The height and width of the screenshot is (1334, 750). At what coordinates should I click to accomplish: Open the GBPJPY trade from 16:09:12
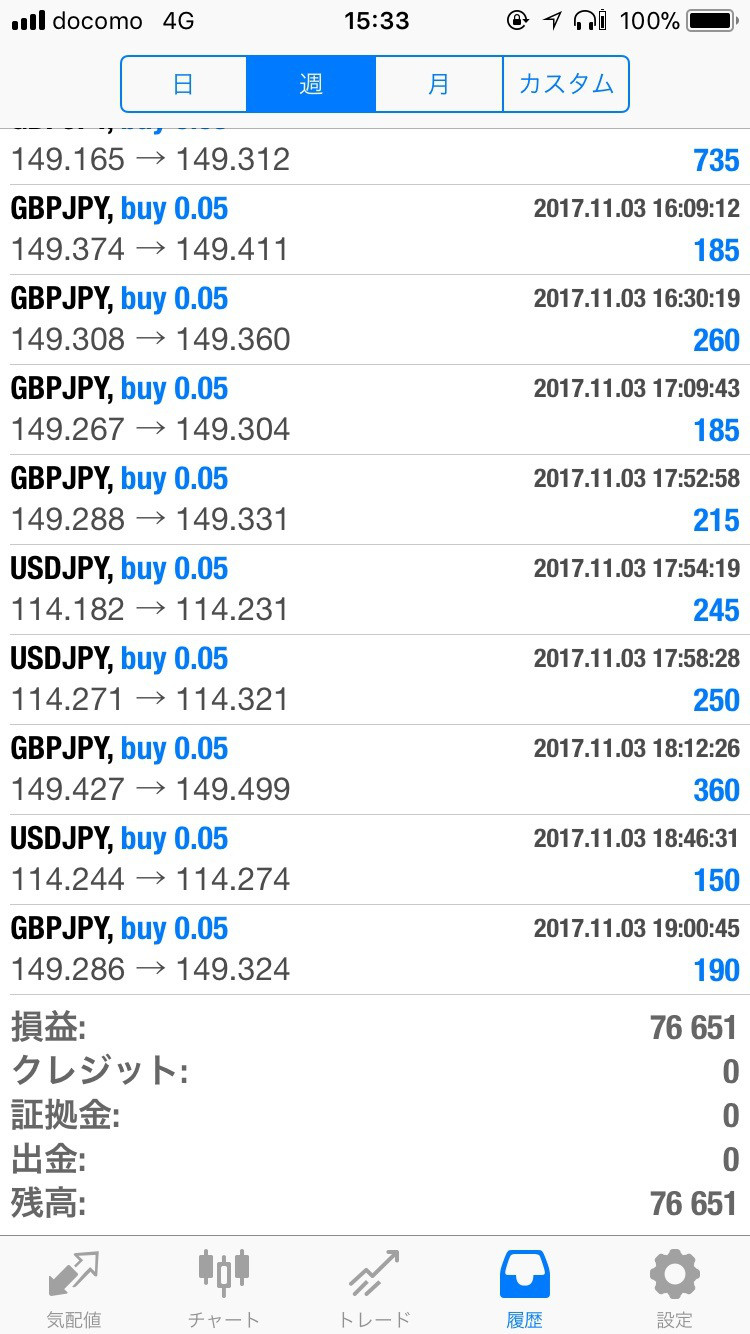point(375,230)
